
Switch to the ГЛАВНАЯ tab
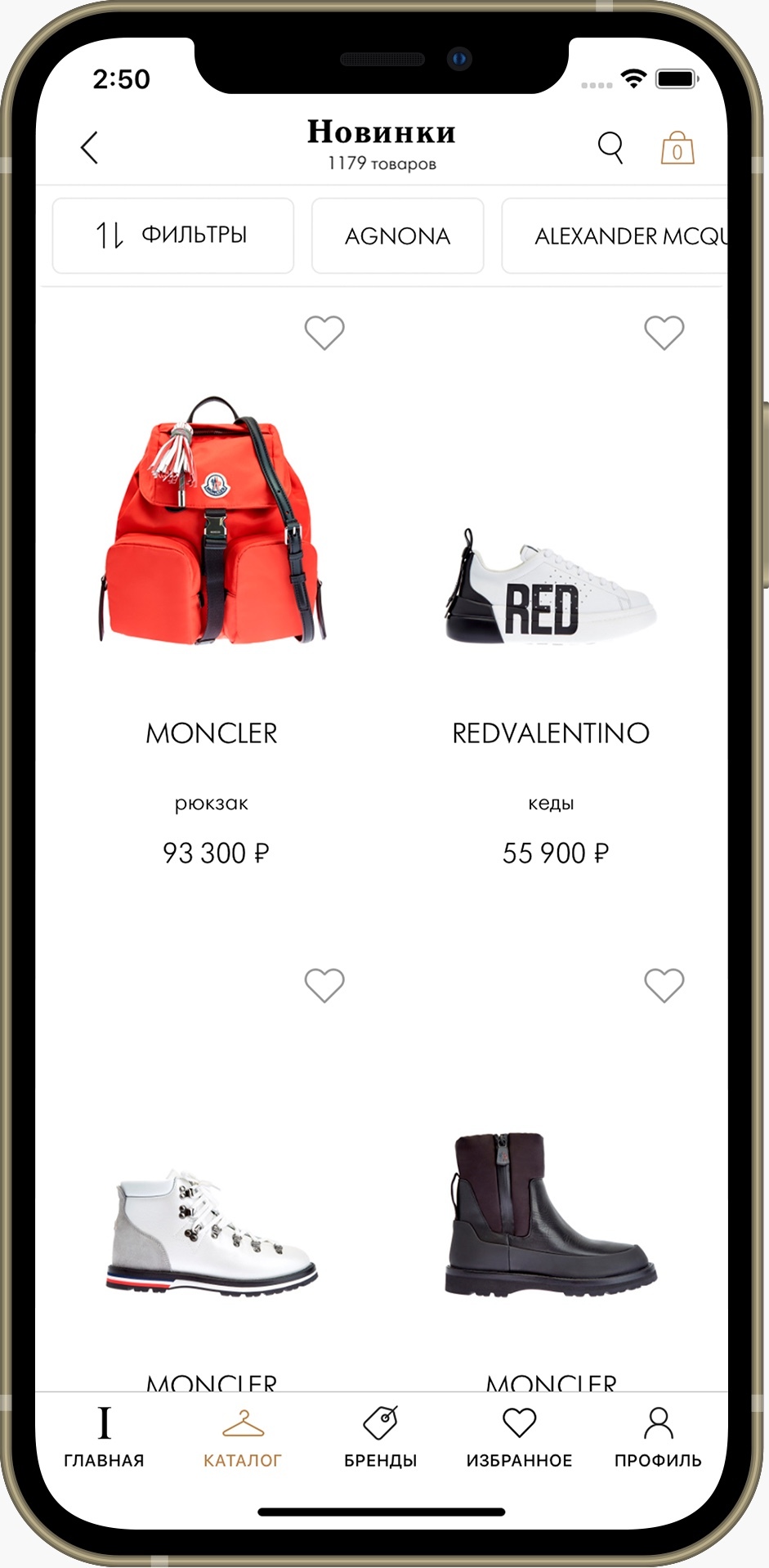click(x=104, y=1438)
